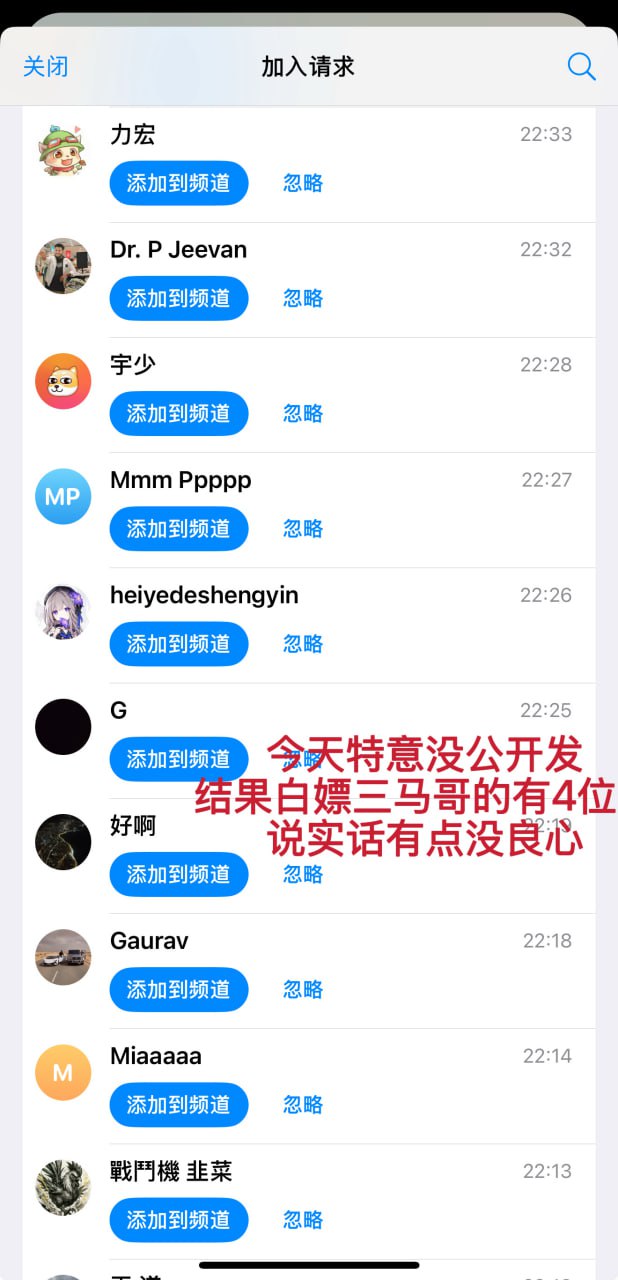The height and width of the screenshot is (1280, 618).
Task: Add Miaaaaa to the channel
Action: pyautogui.click(x=178, y=1104)
